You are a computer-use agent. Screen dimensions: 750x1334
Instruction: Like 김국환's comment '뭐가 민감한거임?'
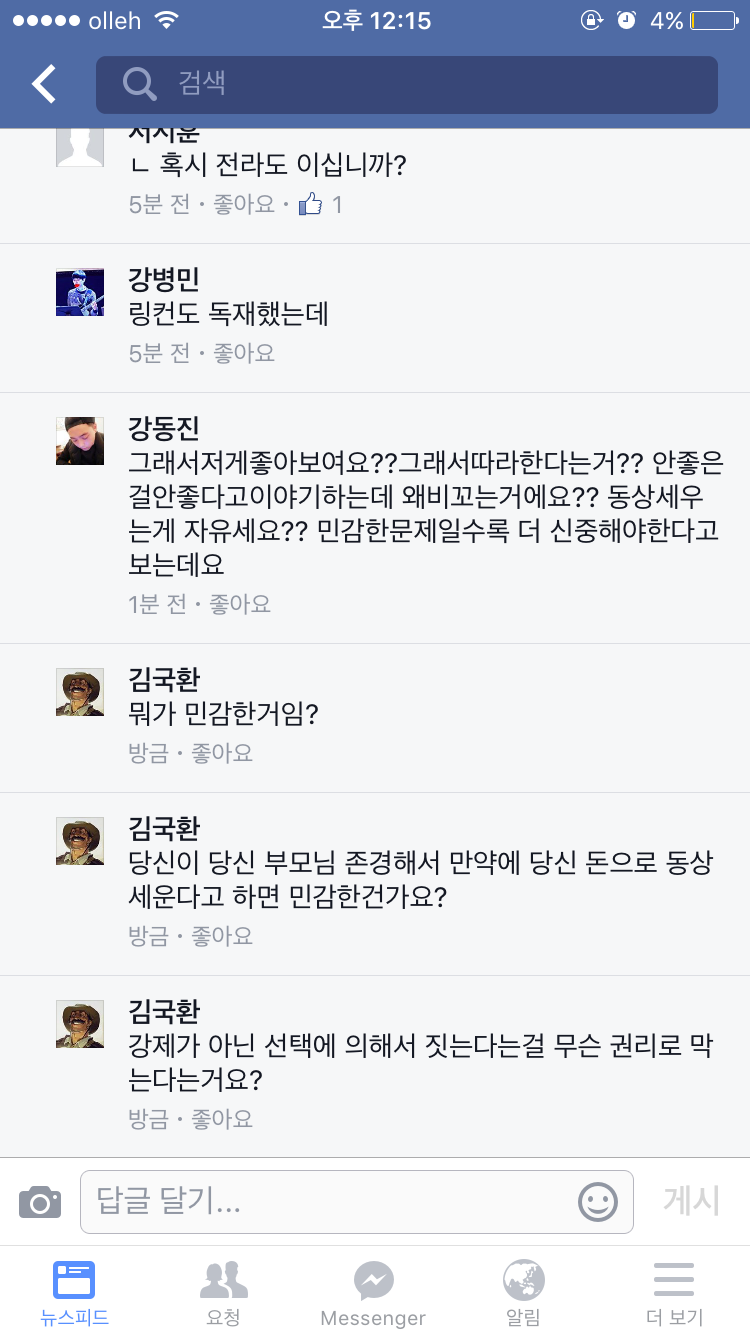tap(222, 753)
